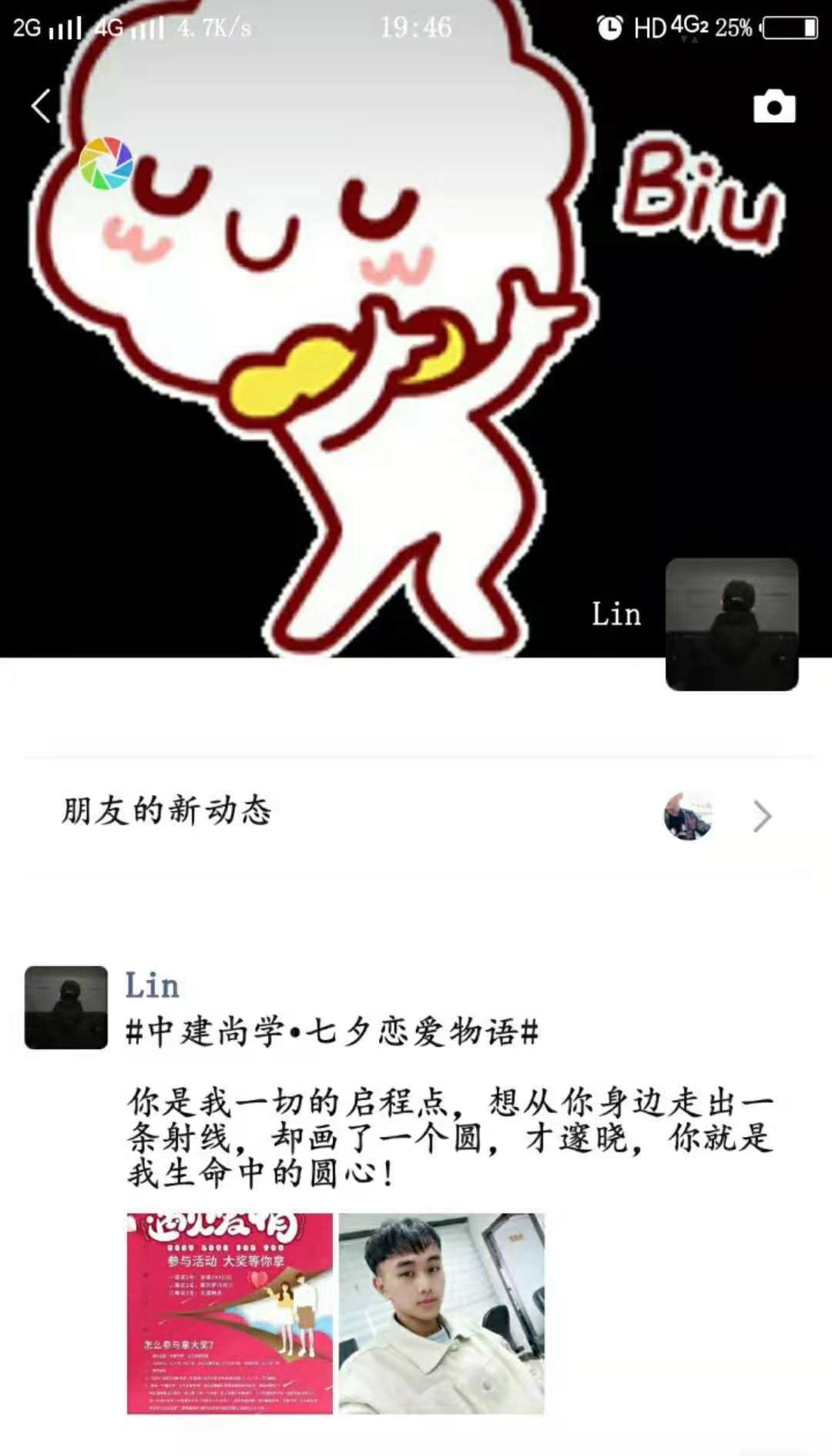Open the camera to post a moment

773,107
